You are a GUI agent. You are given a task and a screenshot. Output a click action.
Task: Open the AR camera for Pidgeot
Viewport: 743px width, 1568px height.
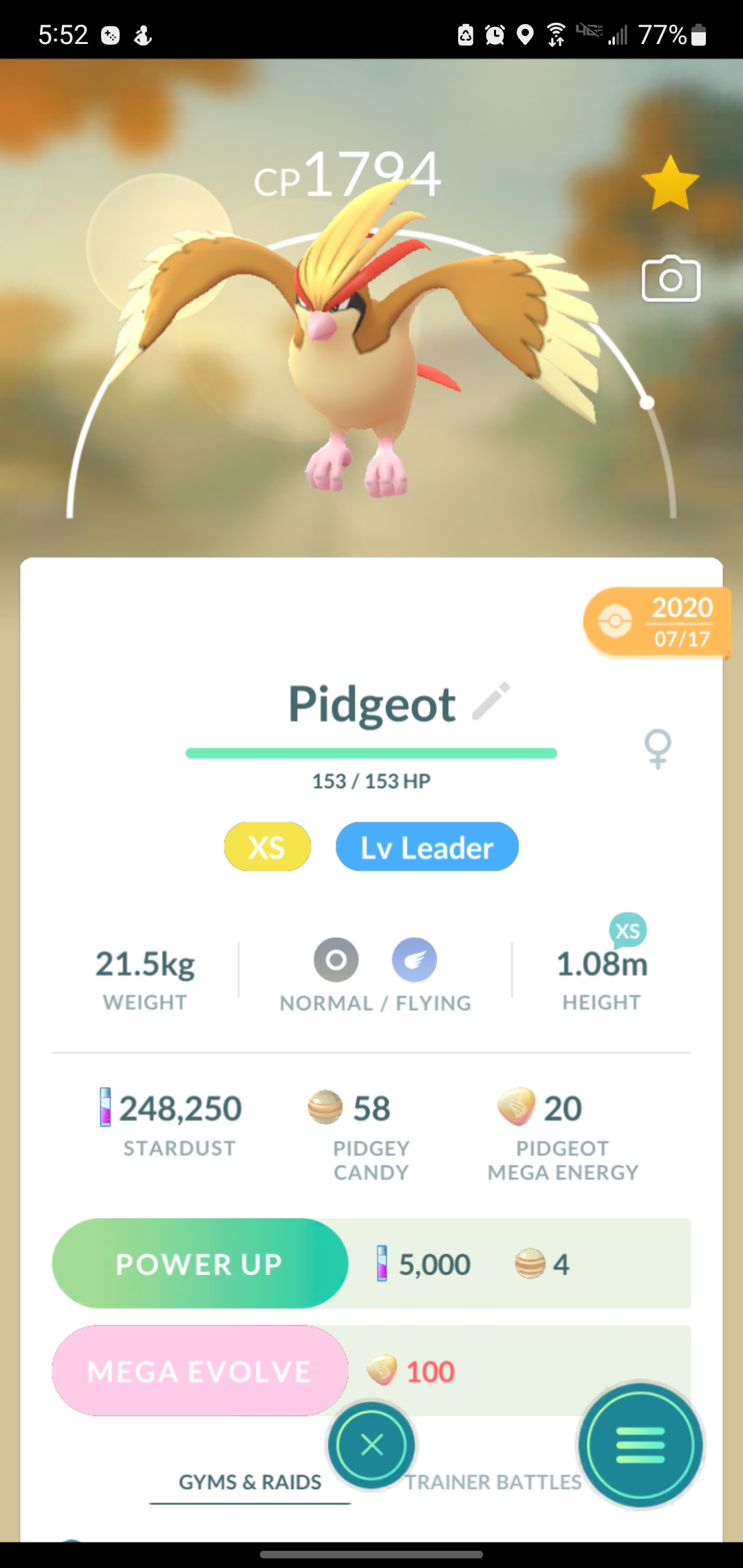click(671, 279)
